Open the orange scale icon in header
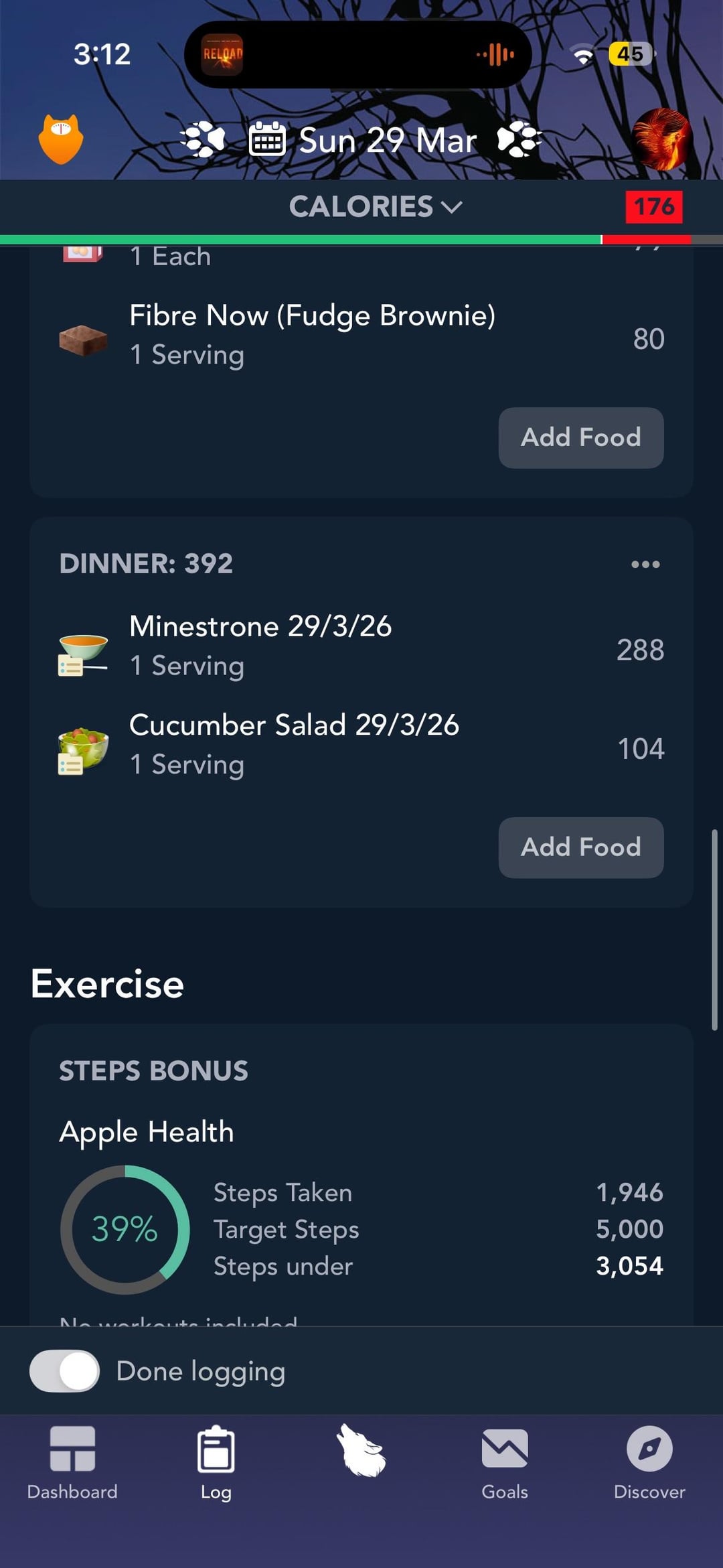The height and width of the screenshot is (1568, 723). pos(61,139)
